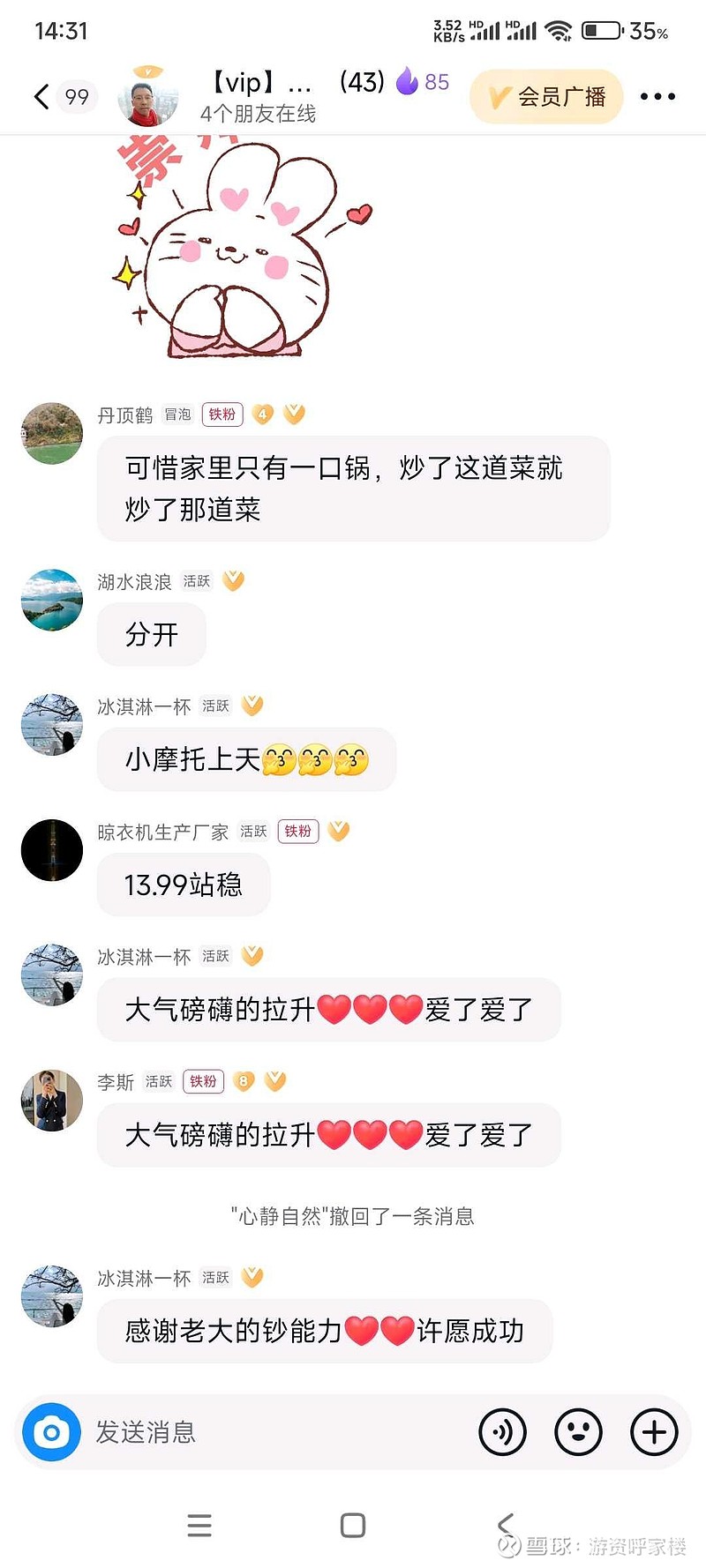Focus the 发送消息 message field
706x1568 pixels.
click(x=274, y=1432)
